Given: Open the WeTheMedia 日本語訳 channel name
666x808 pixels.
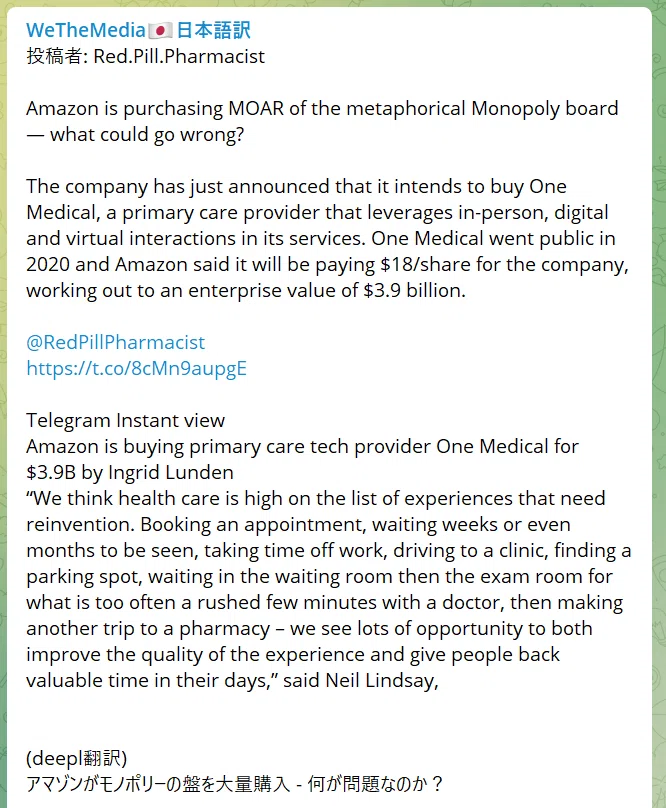Looking at the screenshot, I should click(x=138, y=30).
